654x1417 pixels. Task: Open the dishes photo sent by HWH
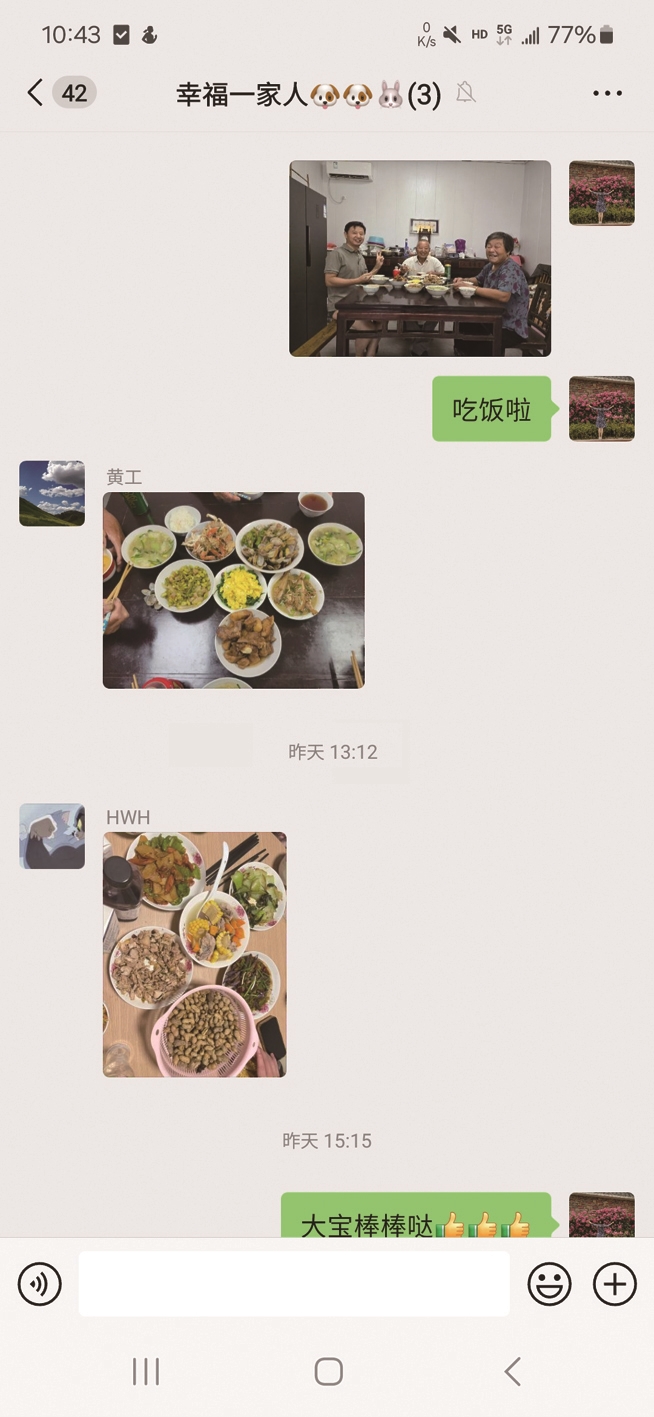194,954
